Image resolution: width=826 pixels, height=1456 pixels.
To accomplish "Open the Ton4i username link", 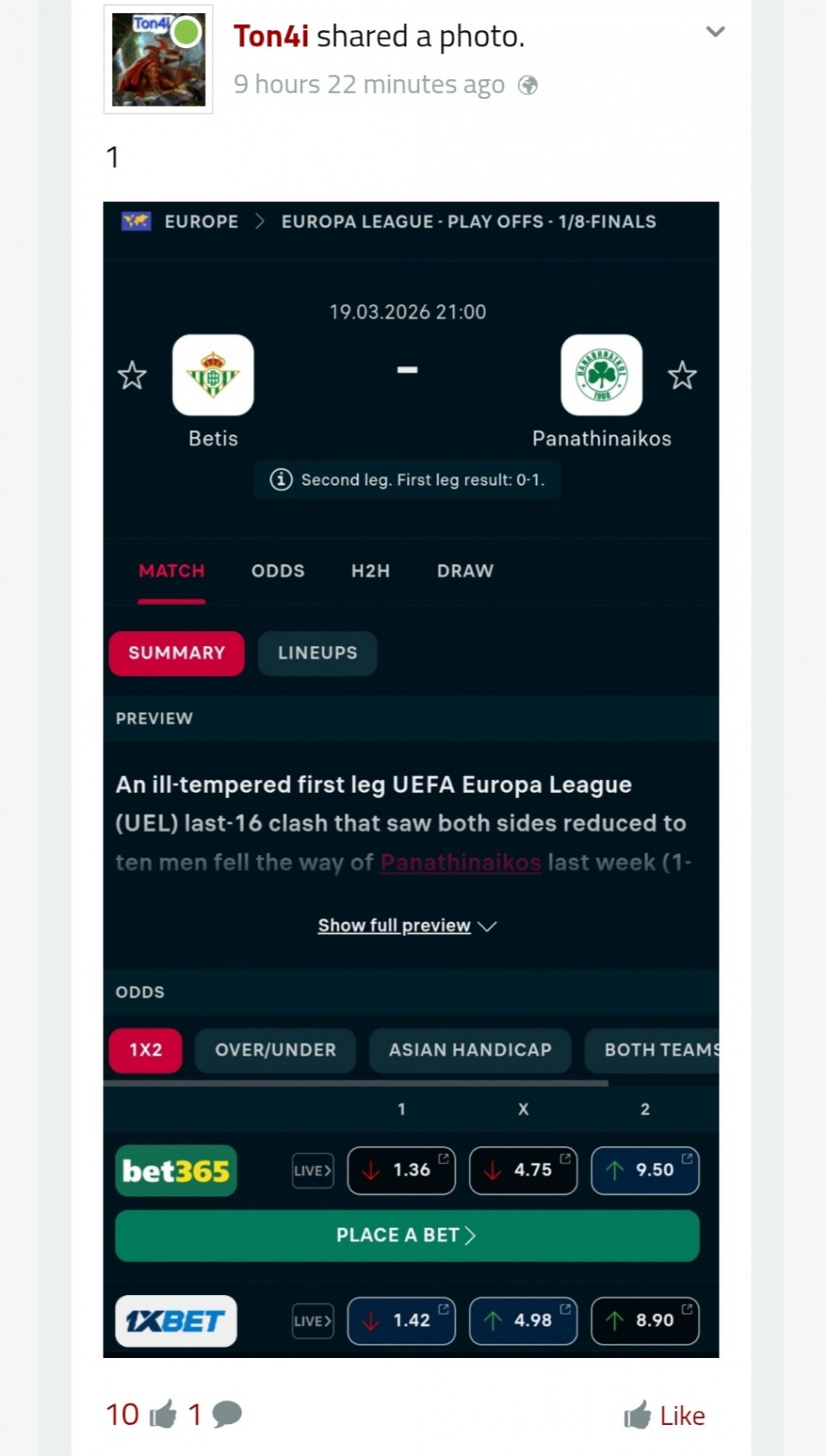I will pyautogui.click(x=270, y=37).
